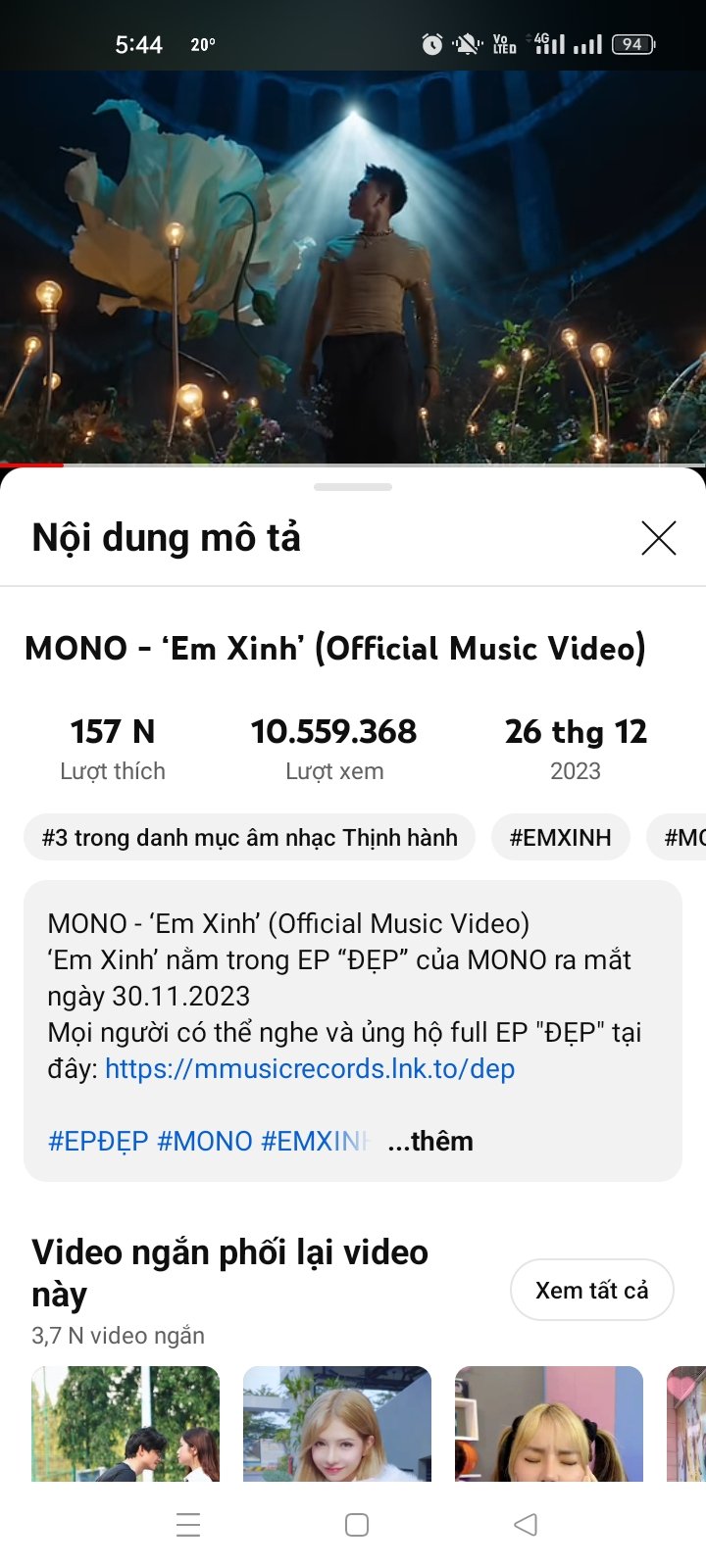The image size is (706, 1568).
Task: Open the third short with pigtailed girl
Action: tap(549, 1423)
